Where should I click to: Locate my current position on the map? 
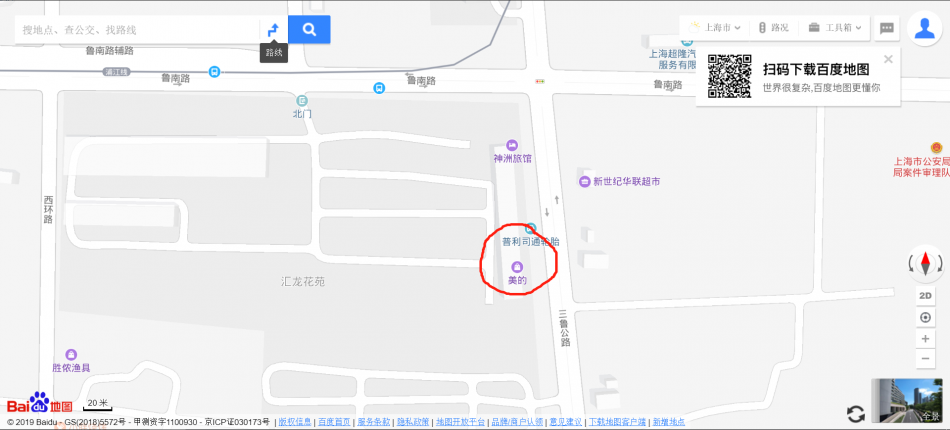tap(925, 317)
